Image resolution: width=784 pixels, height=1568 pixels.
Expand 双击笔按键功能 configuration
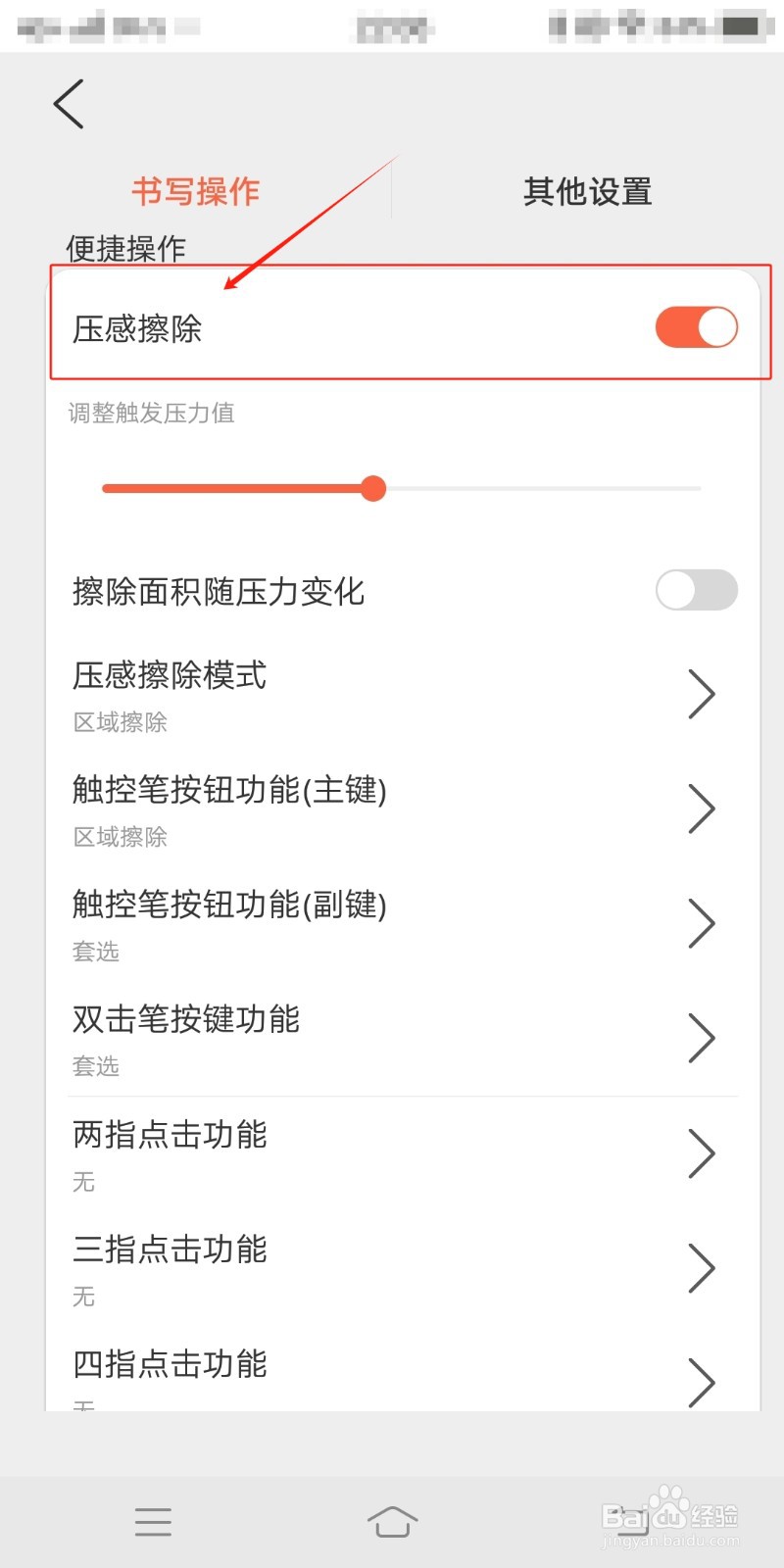click(702, 1037)
